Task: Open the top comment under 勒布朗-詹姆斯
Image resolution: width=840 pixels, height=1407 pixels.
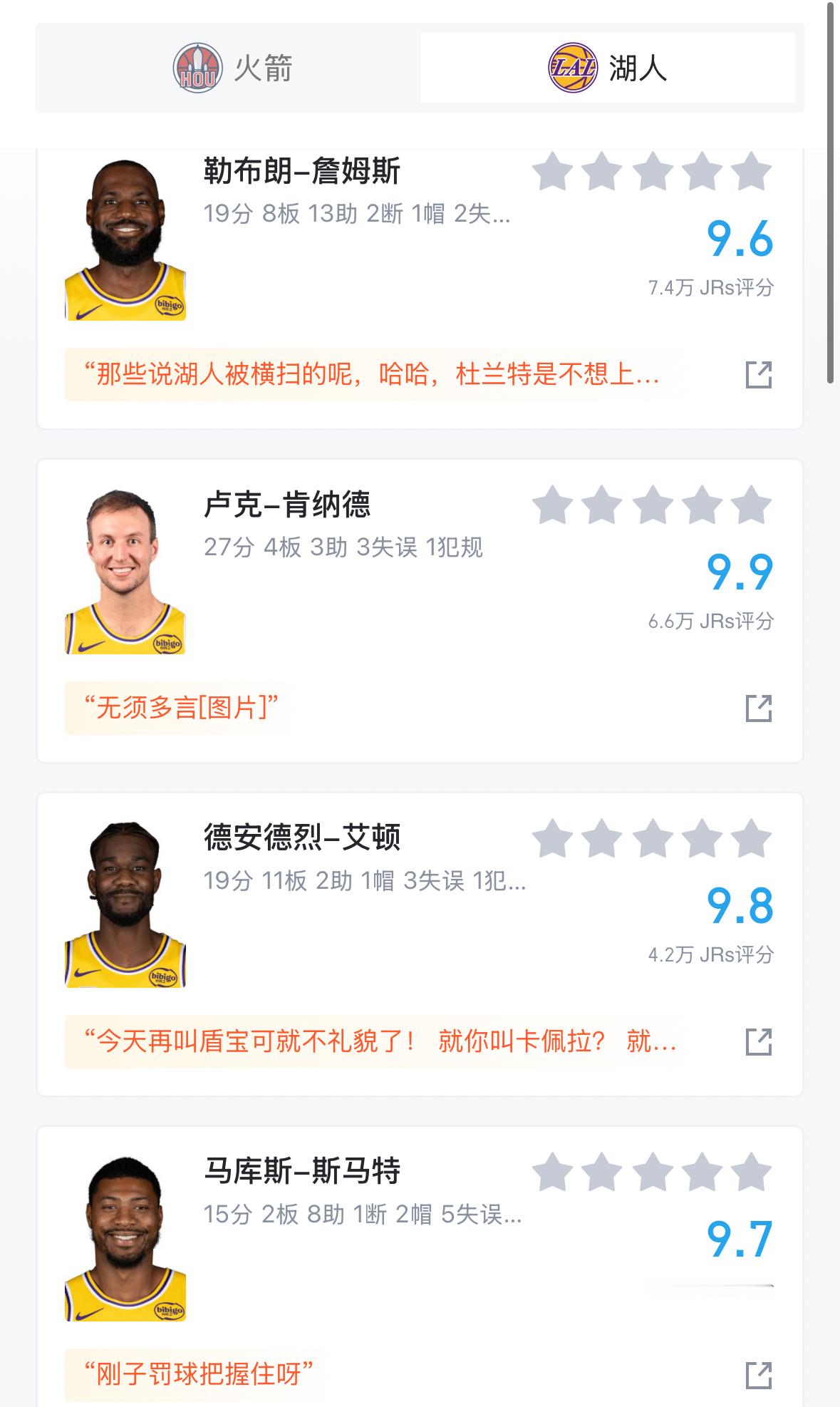Action: [x=370, y=374]
